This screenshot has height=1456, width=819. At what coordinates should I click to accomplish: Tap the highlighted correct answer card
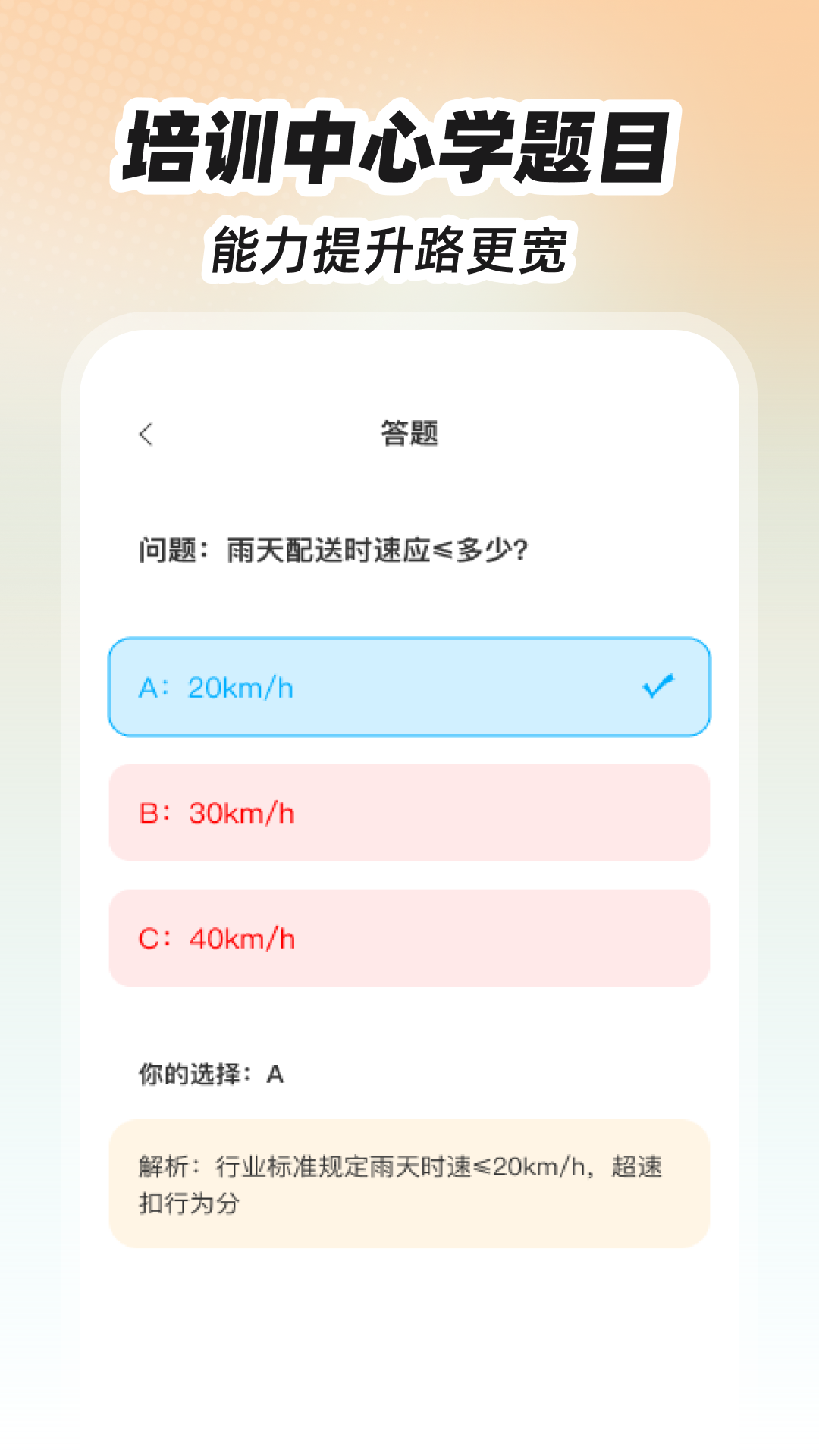pyautogui.click(x=409, y=687)
